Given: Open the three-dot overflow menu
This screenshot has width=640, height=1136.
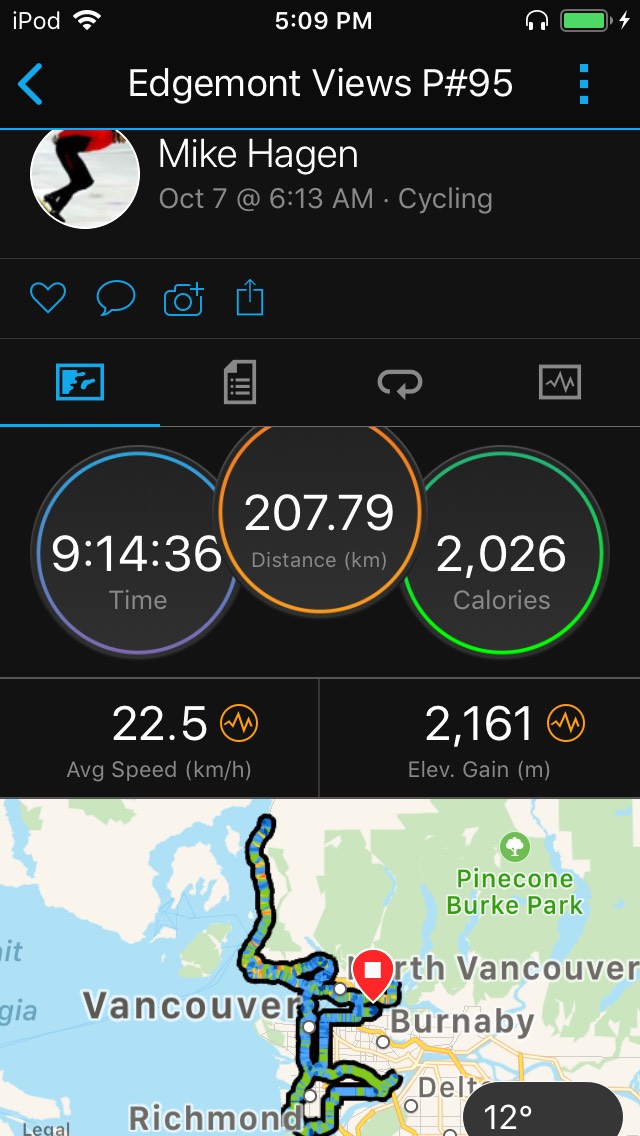Looking at the screenshot, I should 585,84.
